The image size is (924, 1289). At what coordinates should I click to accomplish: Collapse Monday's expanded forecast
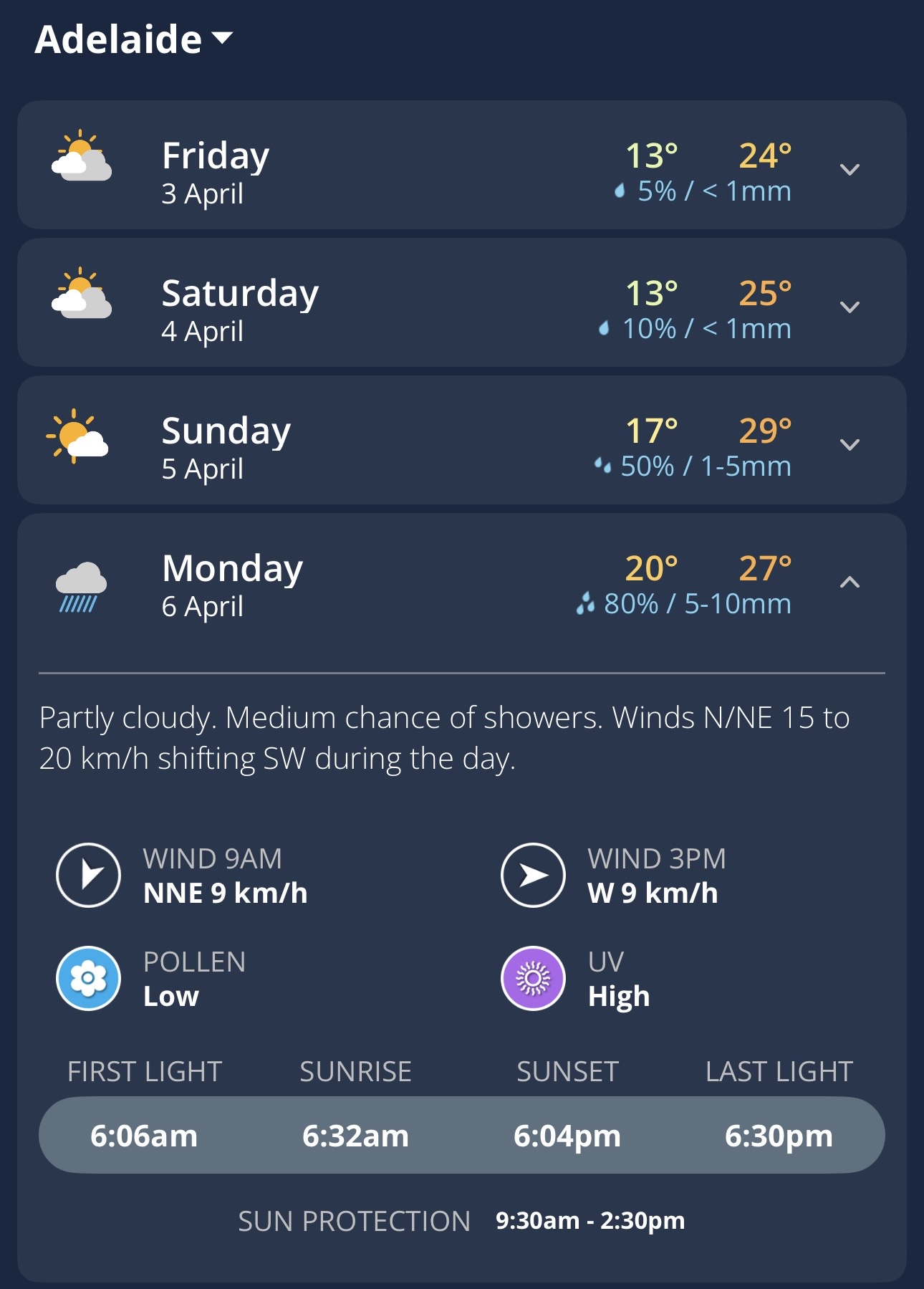850,582
